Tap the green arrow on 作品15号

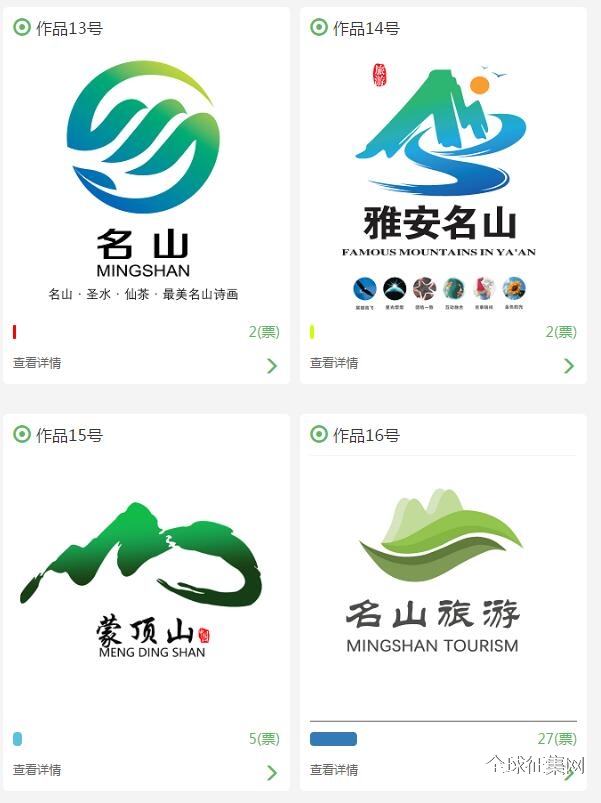[x=272, y=773]
